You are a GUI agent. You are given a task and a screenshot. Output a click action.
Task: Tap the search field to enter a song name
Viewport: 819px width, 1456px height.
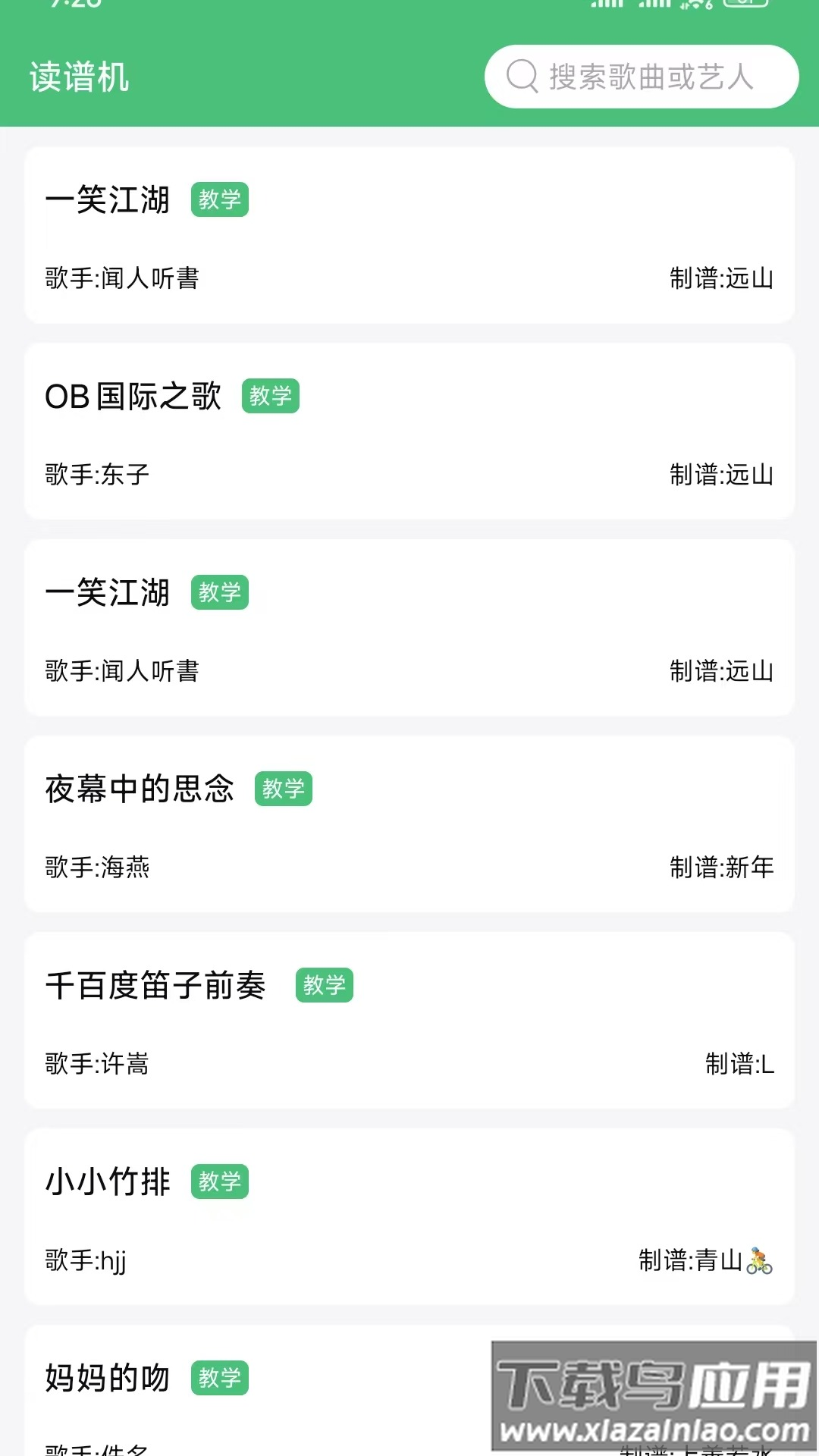[652, 75]
